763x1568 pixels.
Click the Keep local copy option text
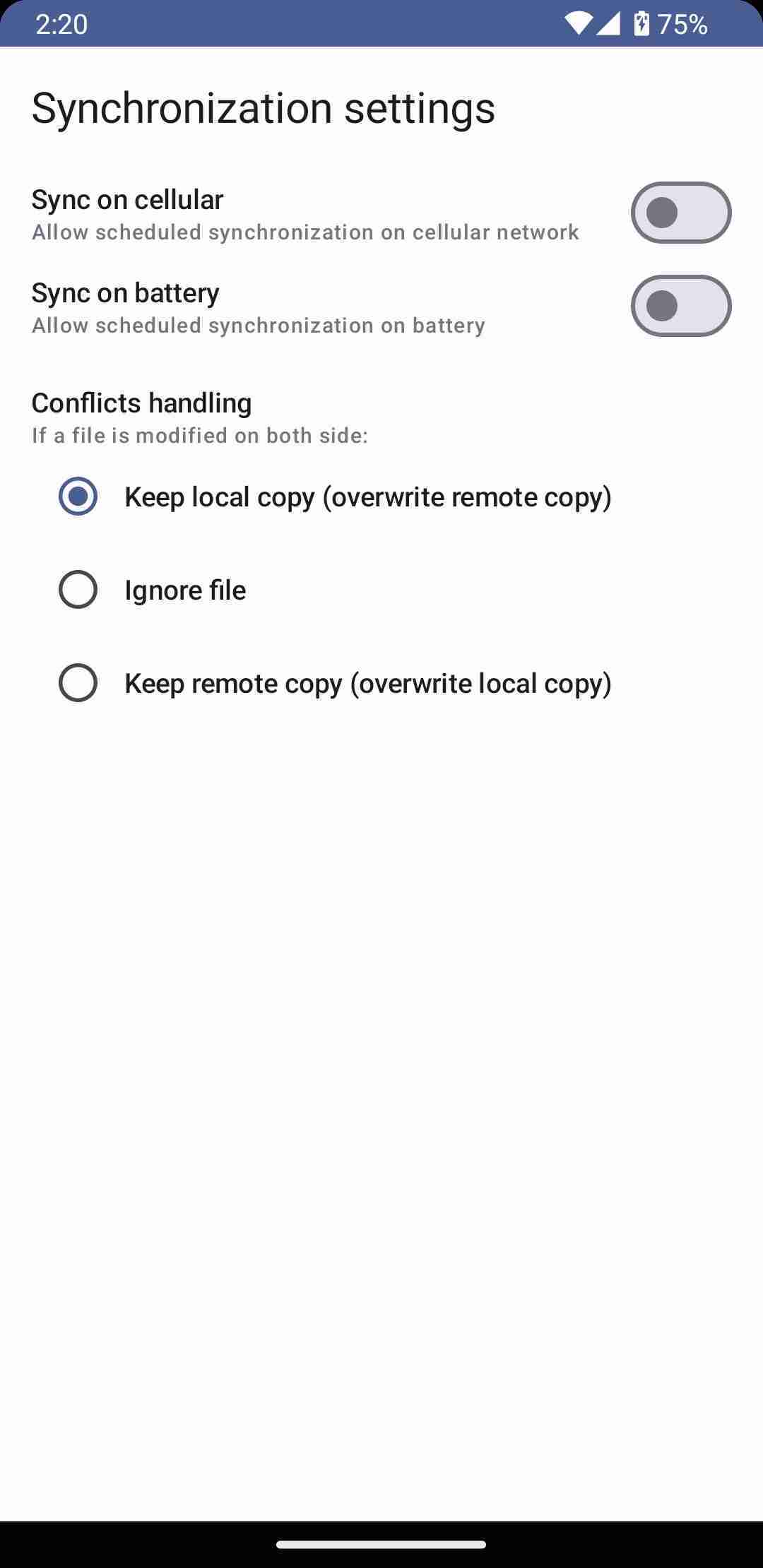[x=368, y=497]
